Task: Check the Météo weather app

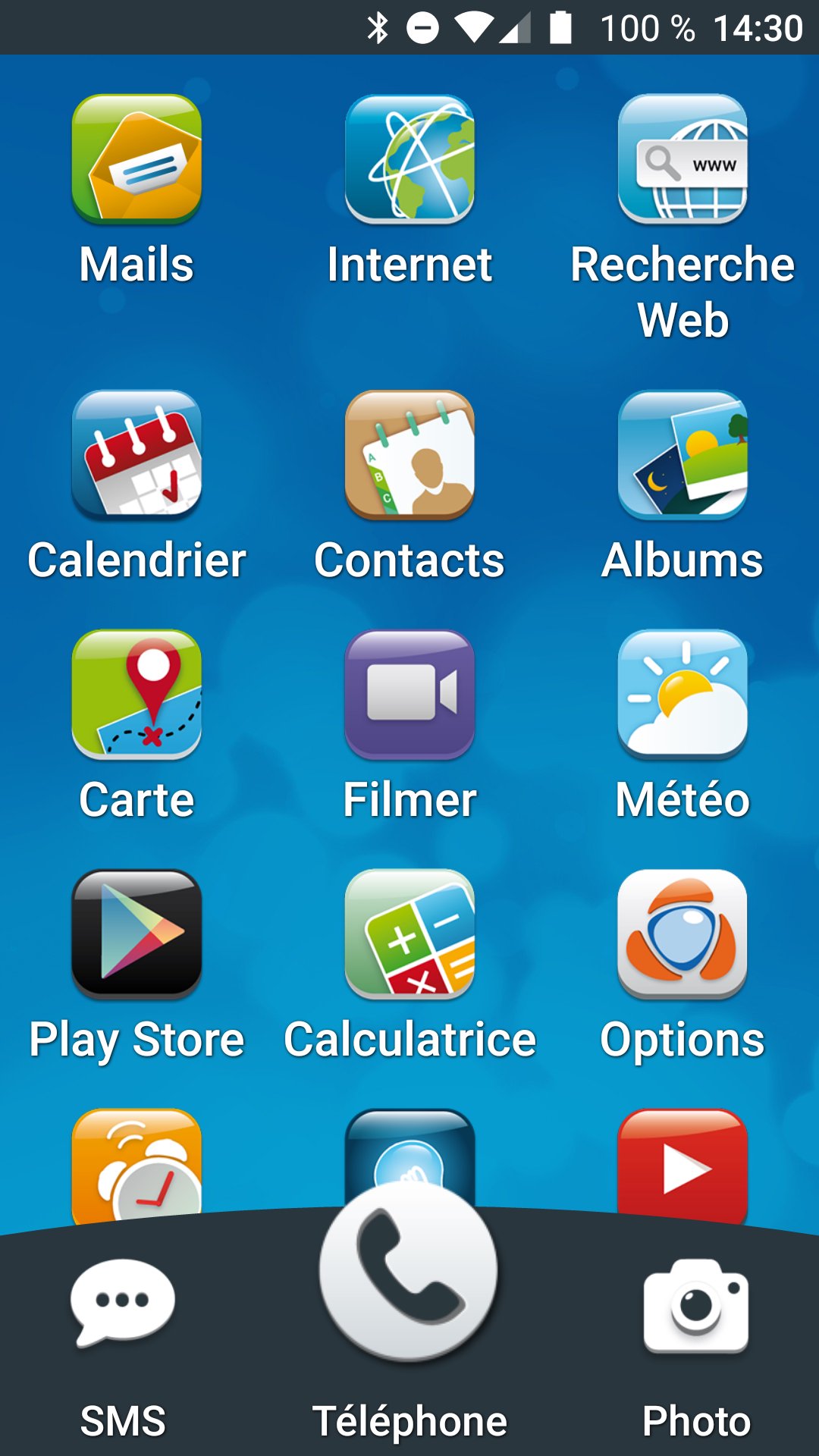Action: (682, 694)
